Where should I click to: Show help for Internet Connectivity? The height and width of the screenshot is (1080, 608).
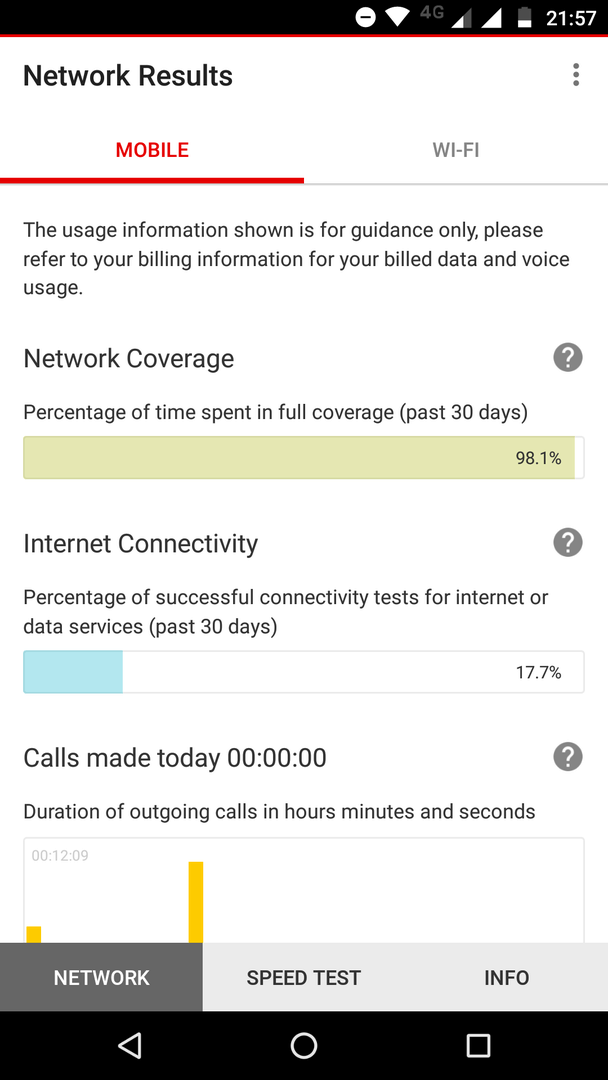tap(568, 543)
